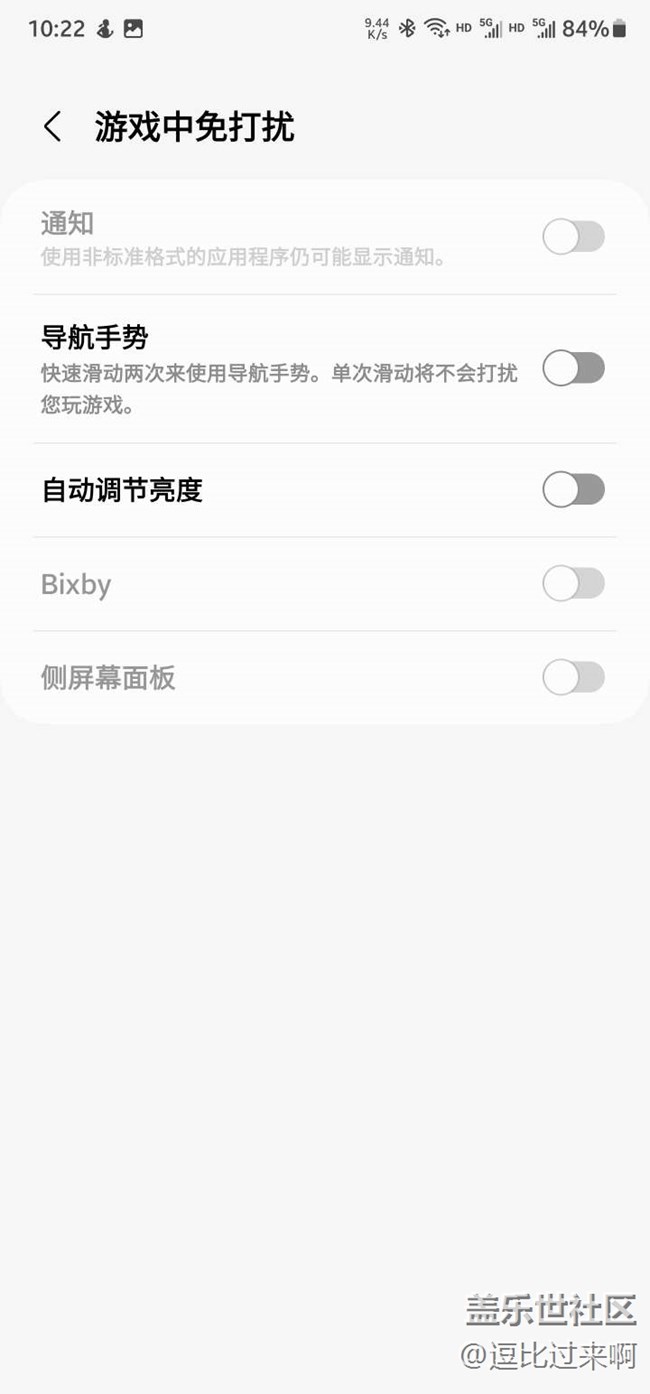Enable the 导航手势 switch
The height and width of the screenshot is (1394, 650).
pos(574,368)
